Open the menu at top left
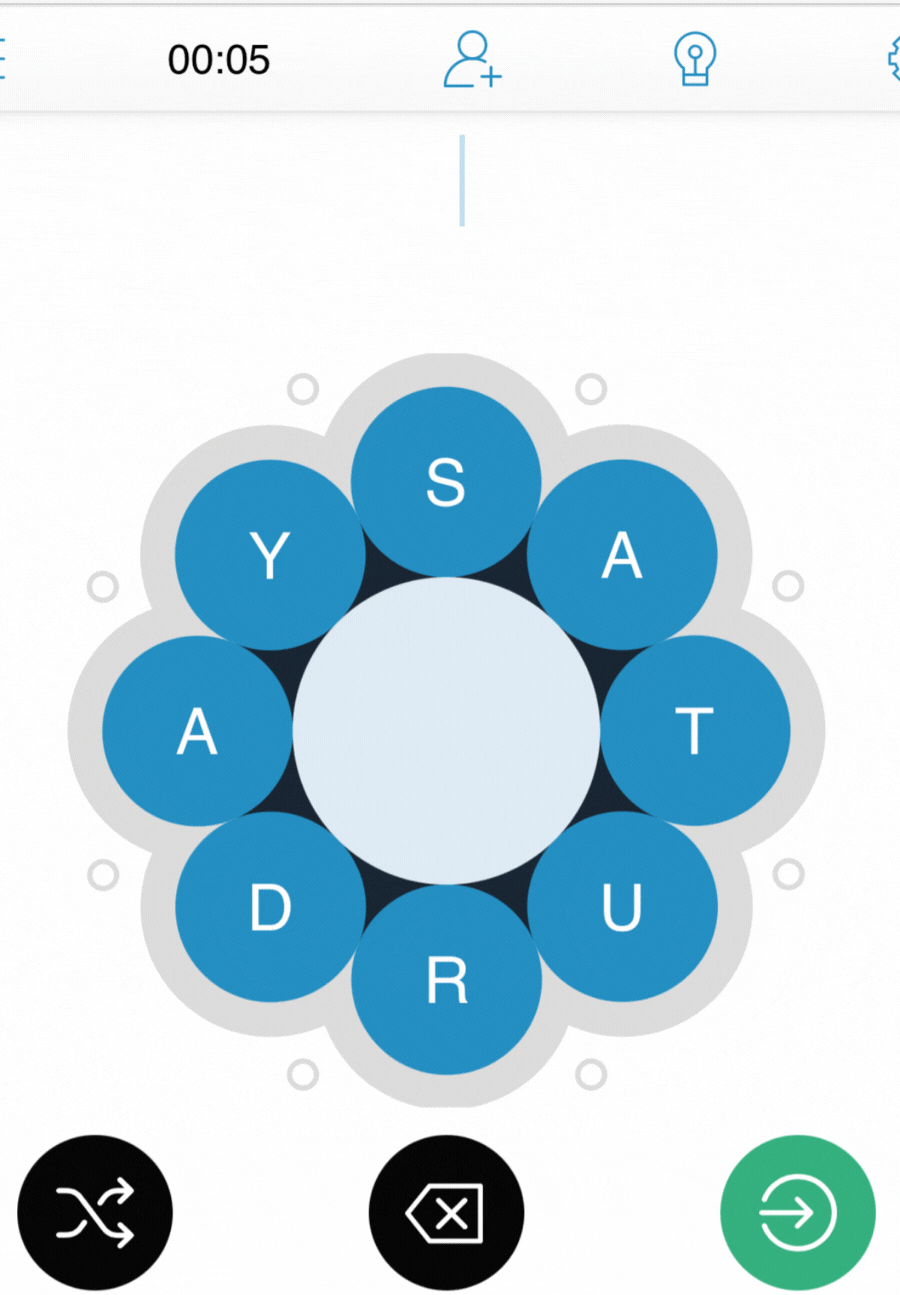The width and height of the screenshot is (900, 1295). [x=3, y=60]
